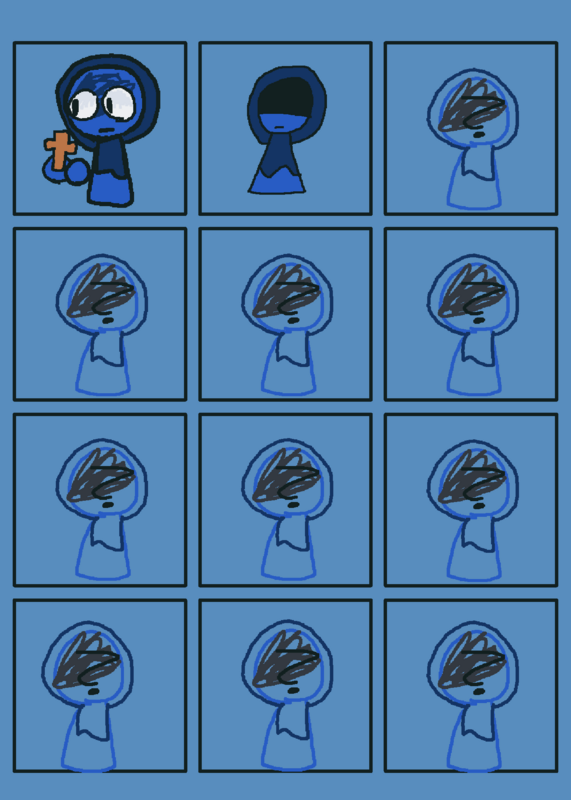Open the hooded character with the black face
Viewport: 571px width, 800px height.
point(286,129)
